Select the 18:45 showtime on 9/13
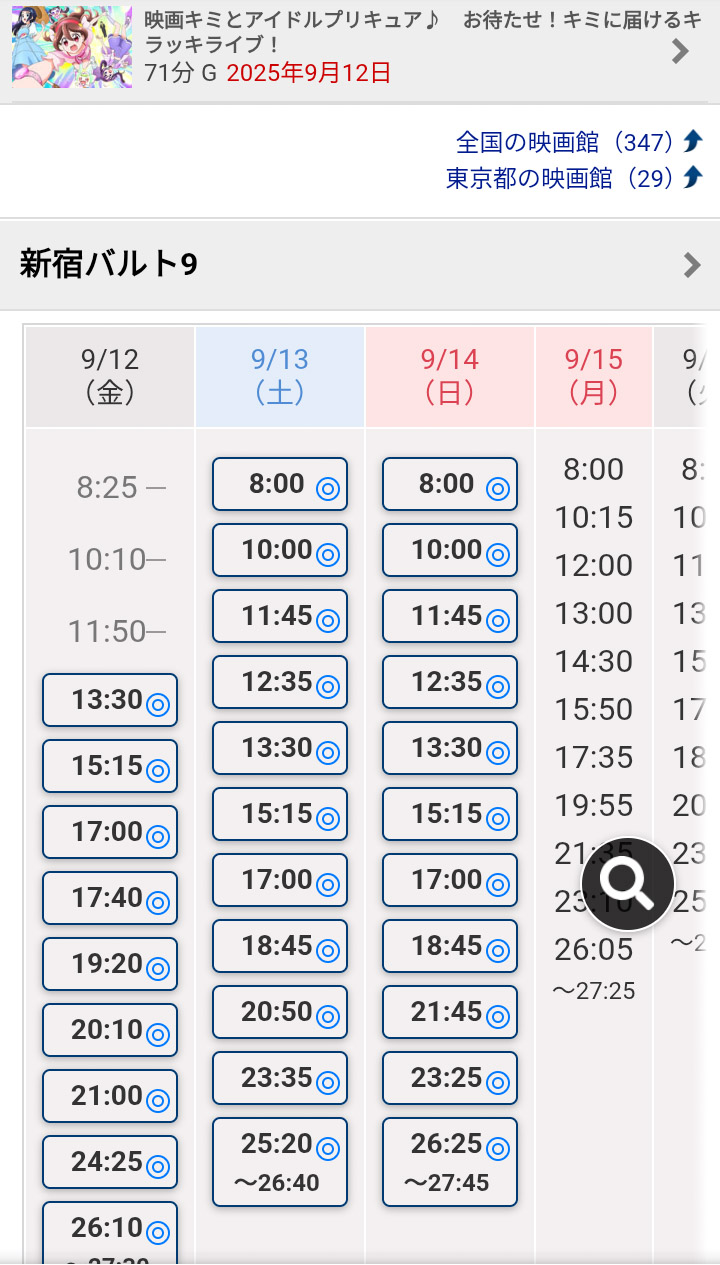720x1265 pixels. point(280,946)
